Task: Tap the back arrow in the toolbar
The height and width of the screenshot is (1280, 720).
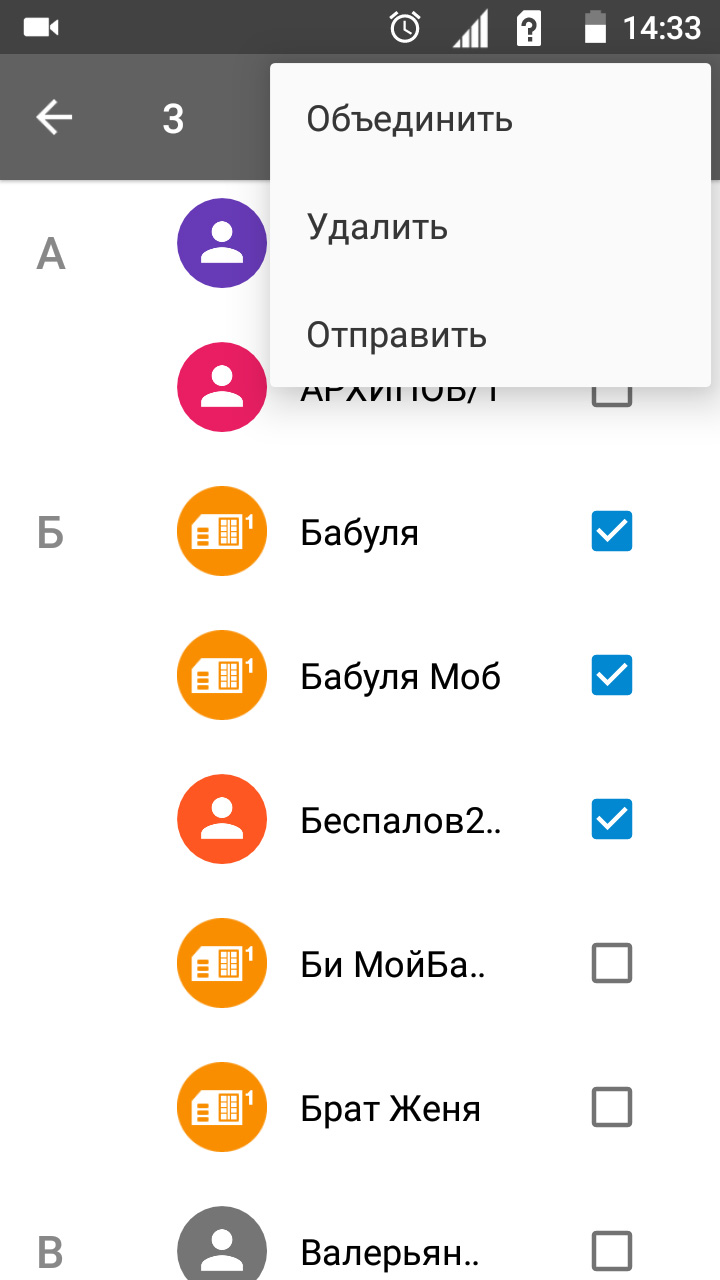Action: (x=55, y=118)
